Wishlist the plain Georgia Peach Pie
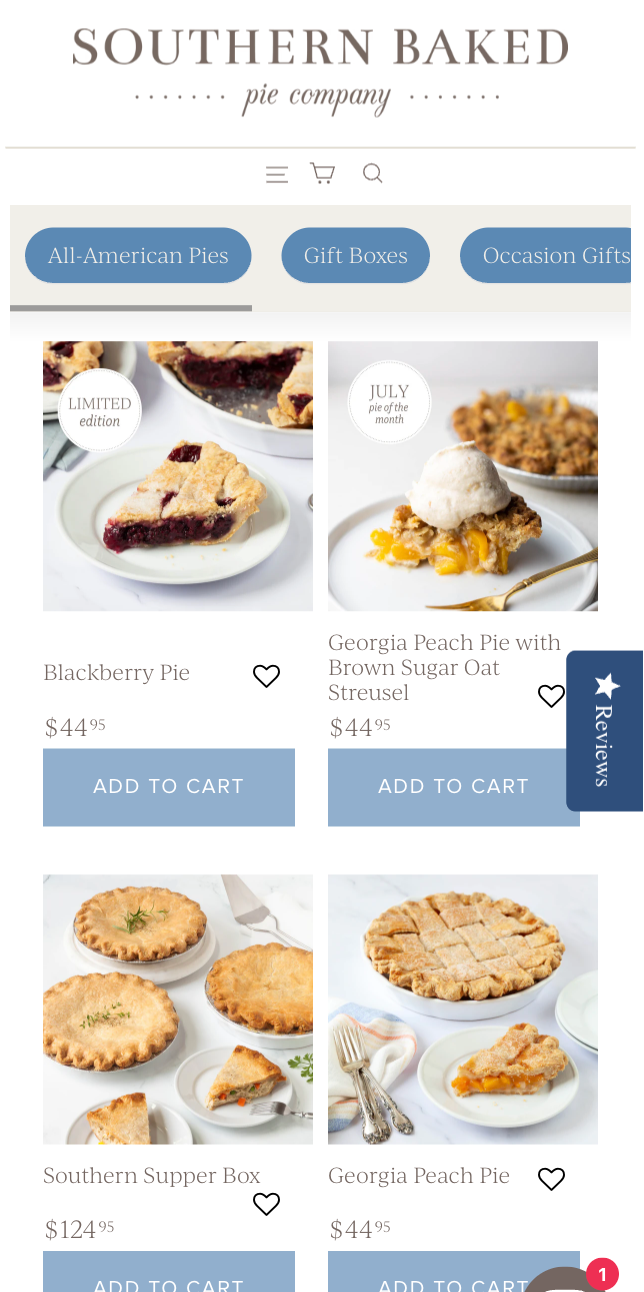The image size is (644, 1292). [551, 1180]
